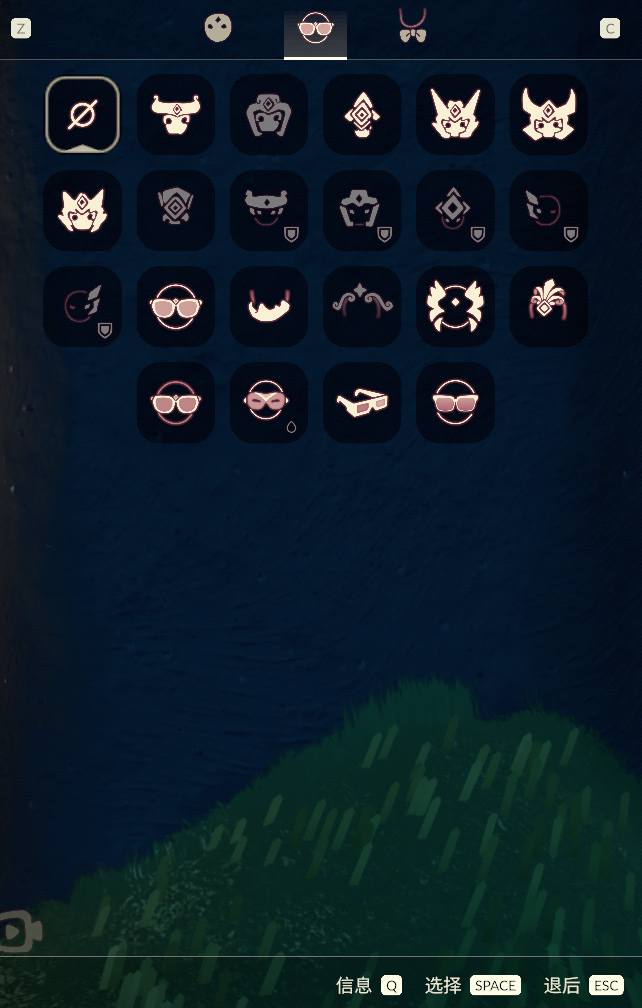The image size is (642, 1008).
Task: Choose the diamond arrow headpiece
Action: pyautogui.click(x=362, y=115)
